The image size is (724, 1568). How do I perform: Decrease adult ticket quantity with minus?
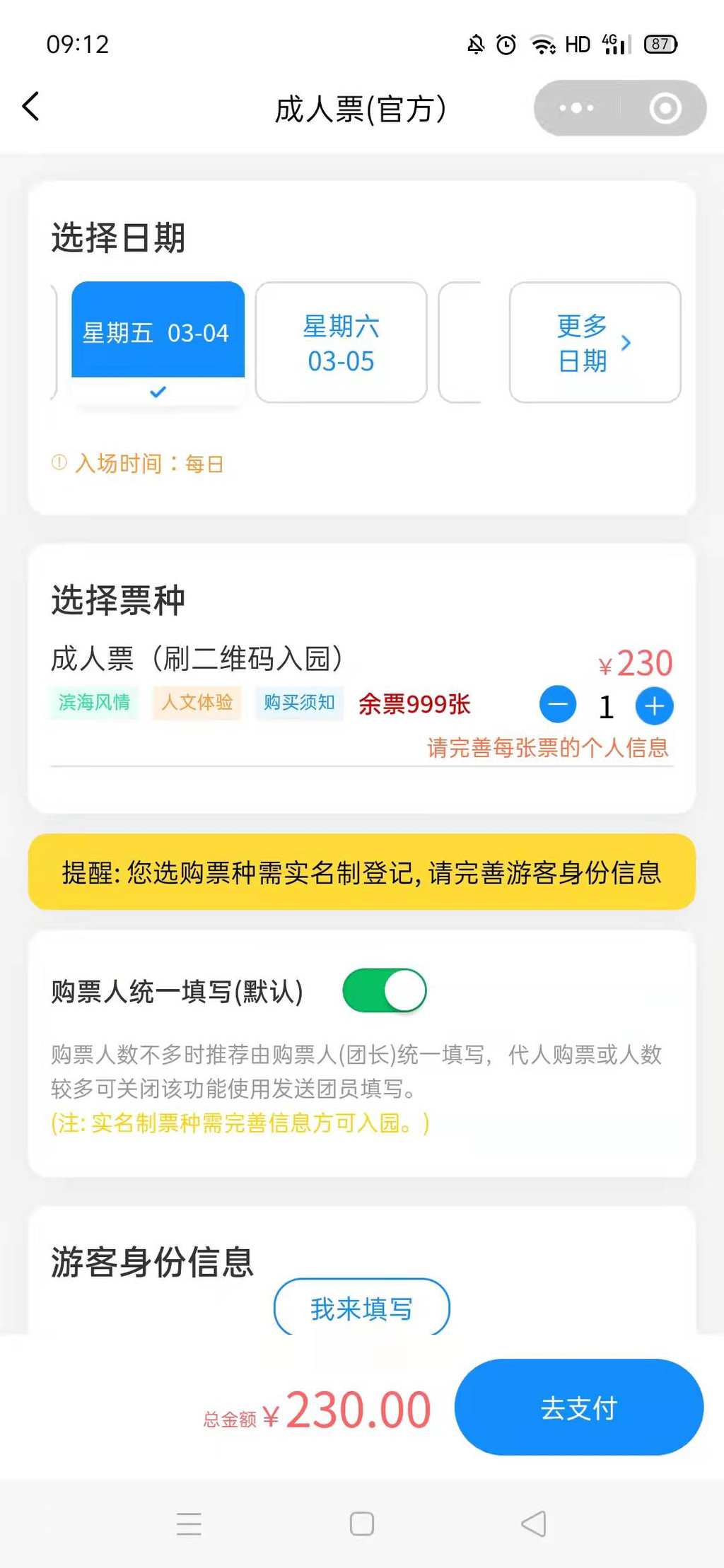[558, 705]
